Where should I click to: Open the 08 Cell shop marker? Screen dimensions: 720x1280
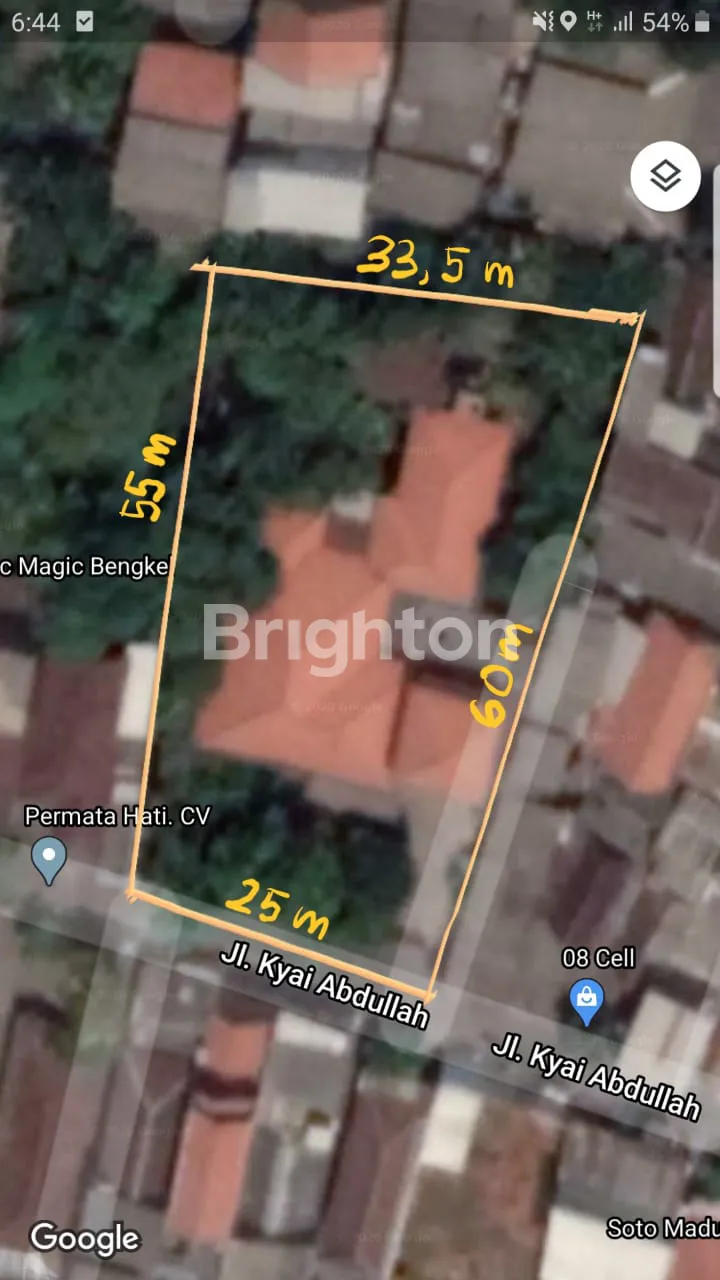pyautogui.click(x=587, y=1001)
